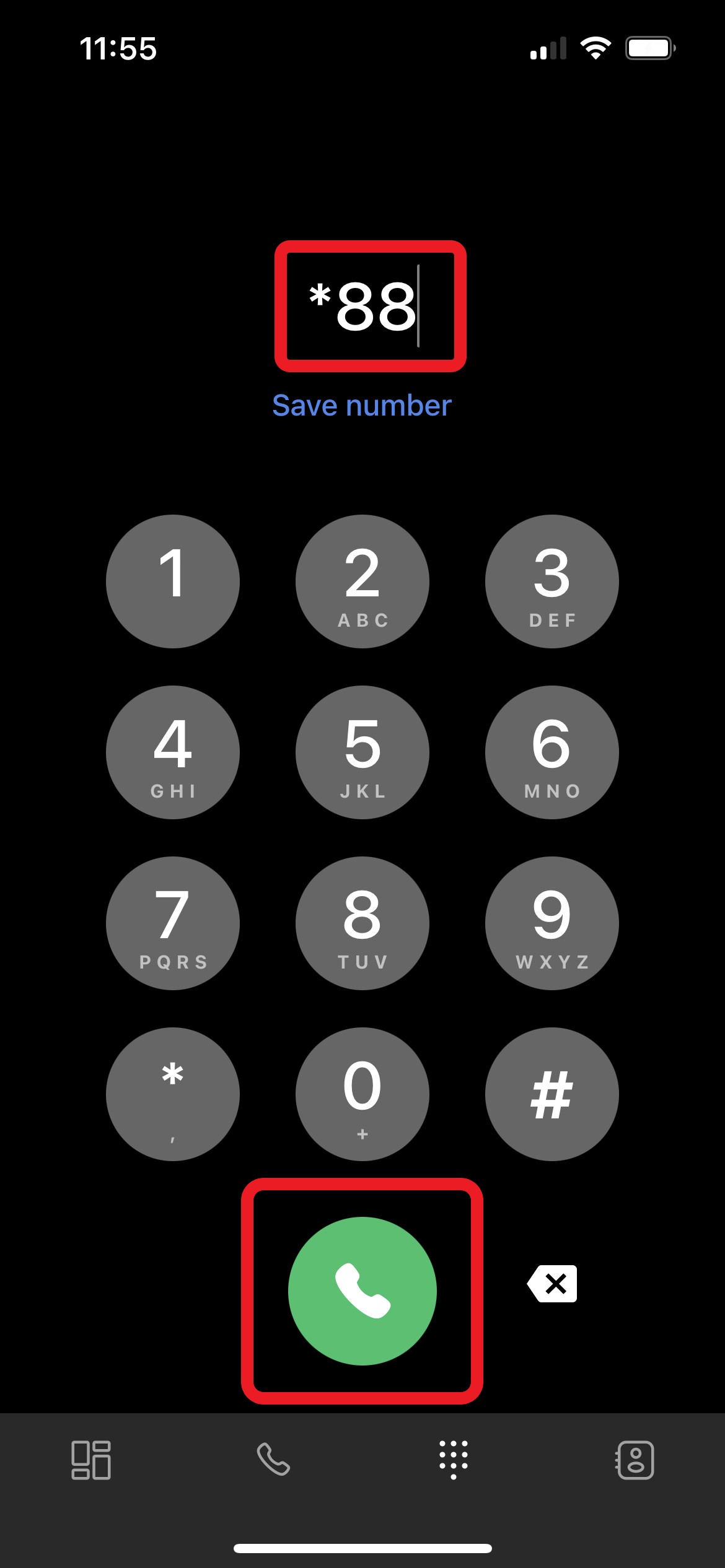725x1568 pixels.
Task: Dial digit 4 GHI
Action: click(173, 752)
